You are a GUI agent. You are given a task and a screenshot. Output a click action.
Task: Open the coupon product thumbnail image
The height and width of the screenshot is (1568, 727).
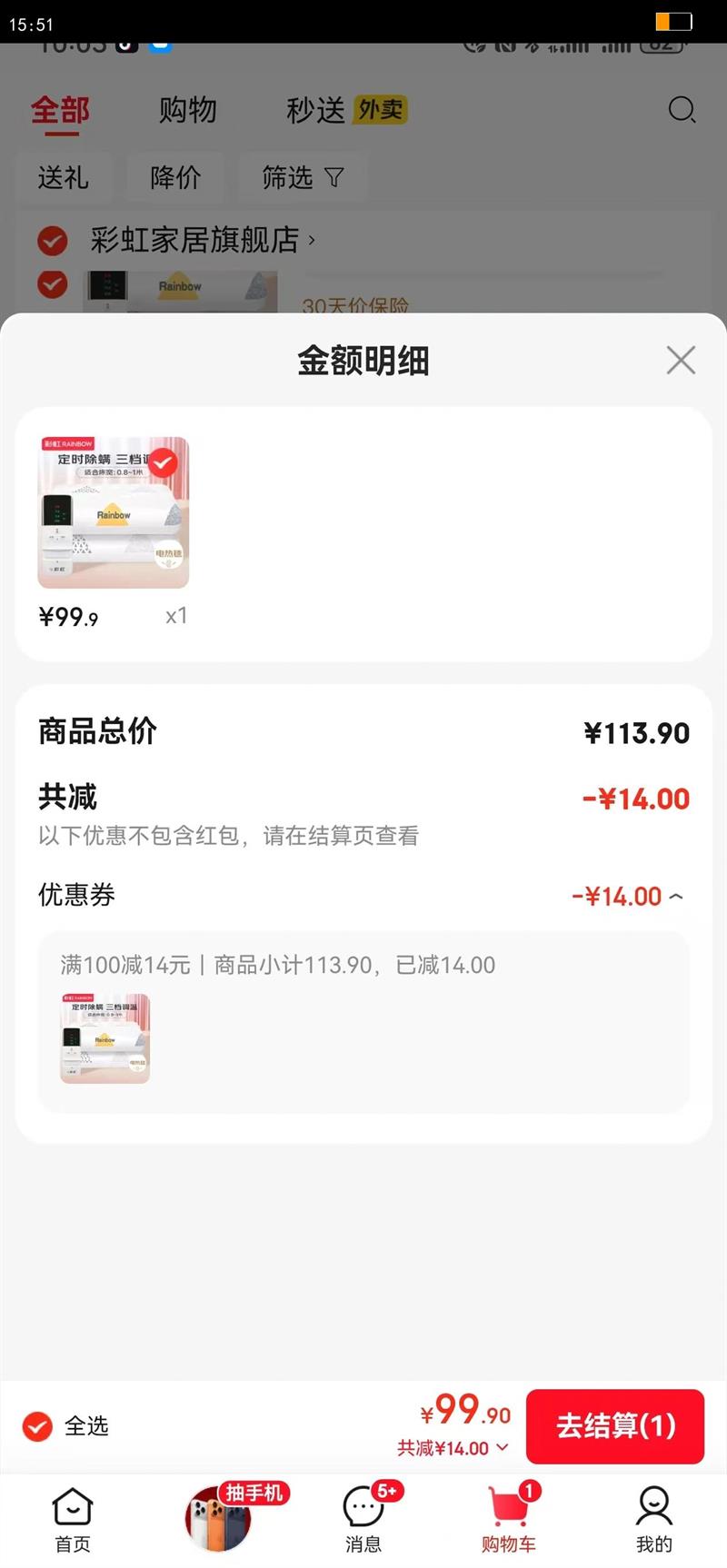(105, 1038)
